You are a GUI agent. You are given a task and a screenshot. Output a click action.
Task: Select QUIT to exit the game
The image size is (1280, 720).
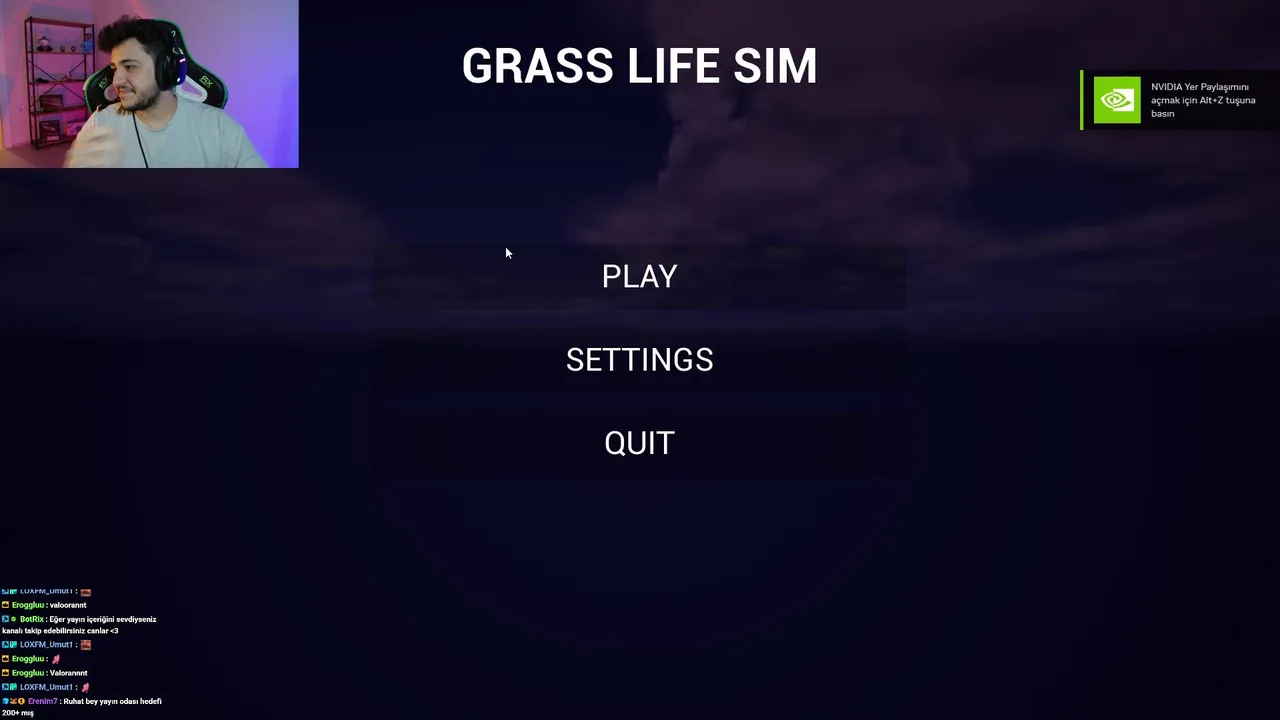(639, 443)
